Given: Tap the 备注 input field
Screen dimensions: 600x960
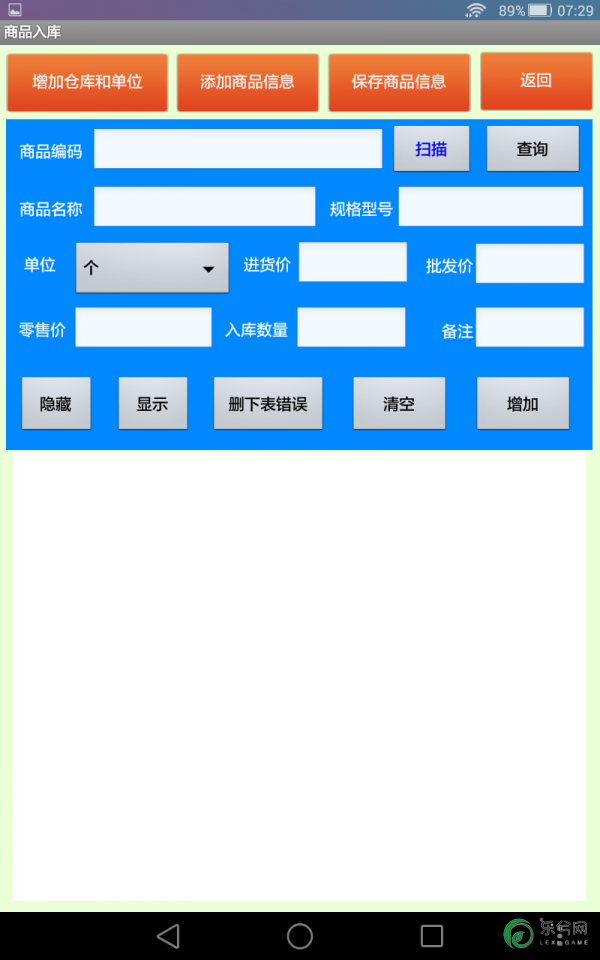Looking at the screenshot, I should click(530, 328).
